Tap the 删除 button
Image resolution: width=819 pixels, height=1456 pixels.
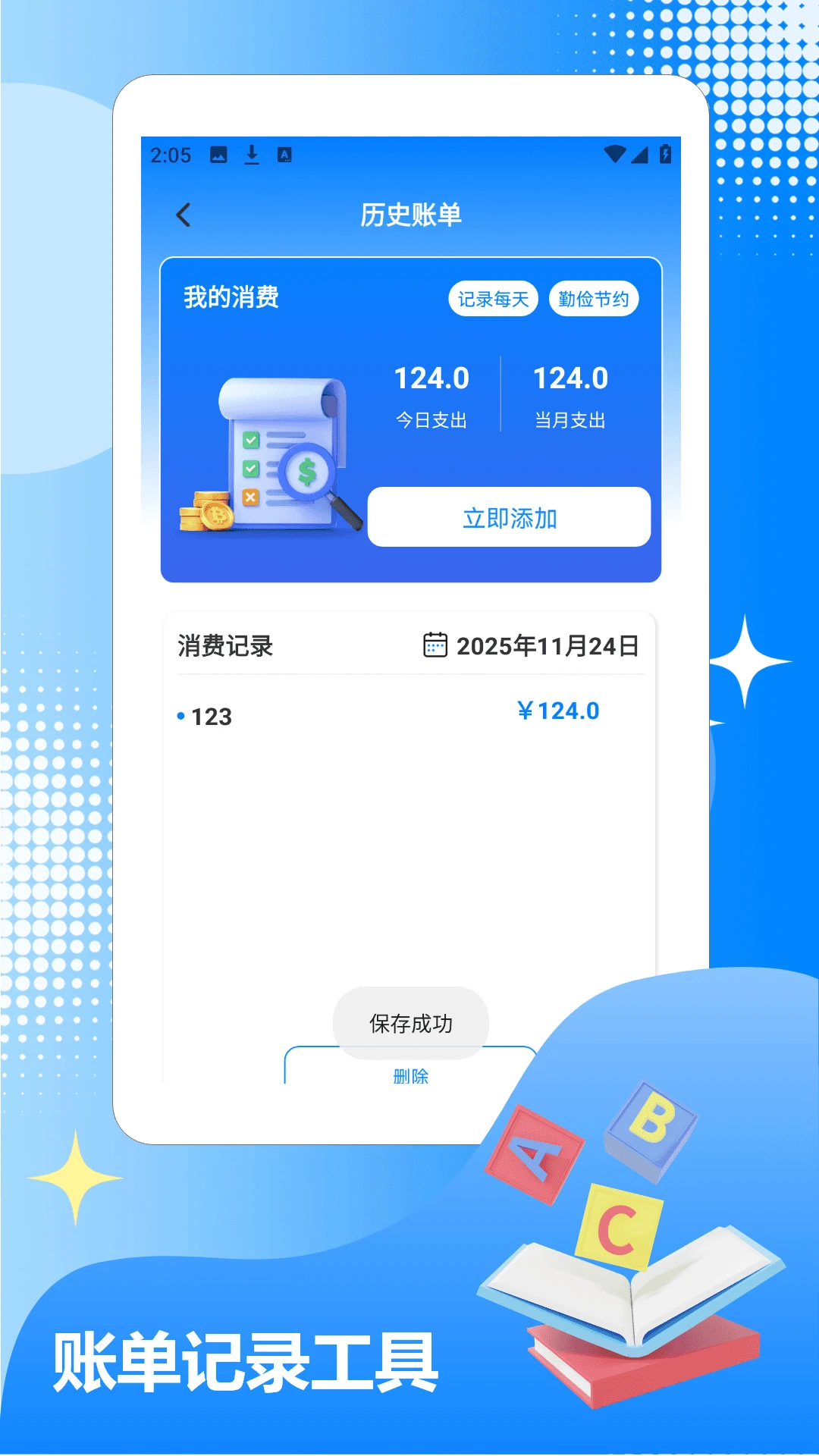[x=409, y=1075]
